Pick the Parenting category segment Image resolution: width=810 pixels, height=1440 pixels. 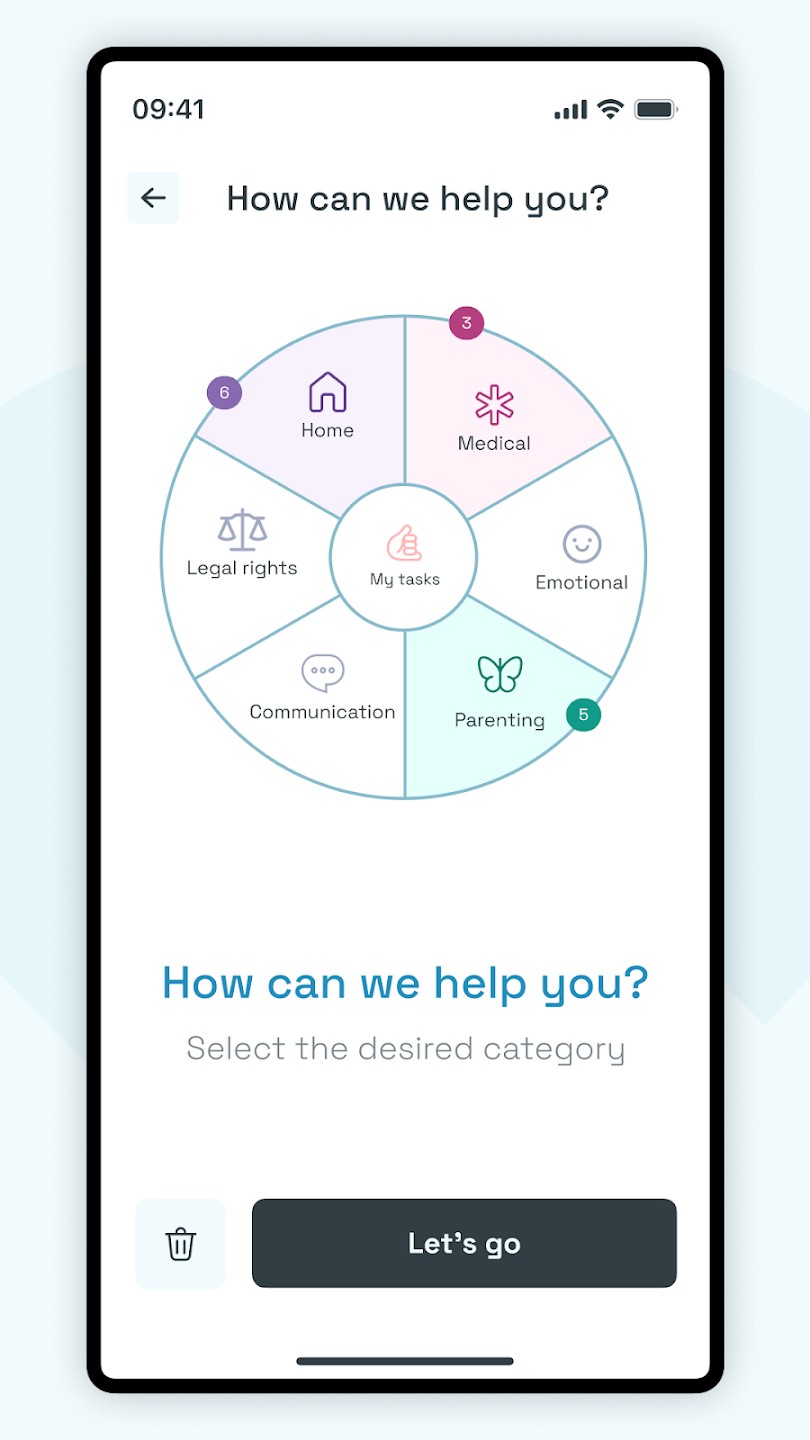[x=499, y=693]
